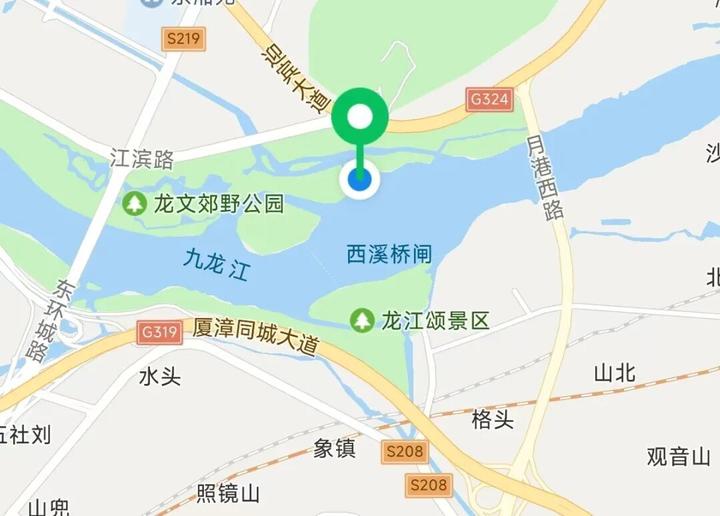720x516 pixels.
Task: Select the 龙文郊野公园 park marker
Action: 134,205
